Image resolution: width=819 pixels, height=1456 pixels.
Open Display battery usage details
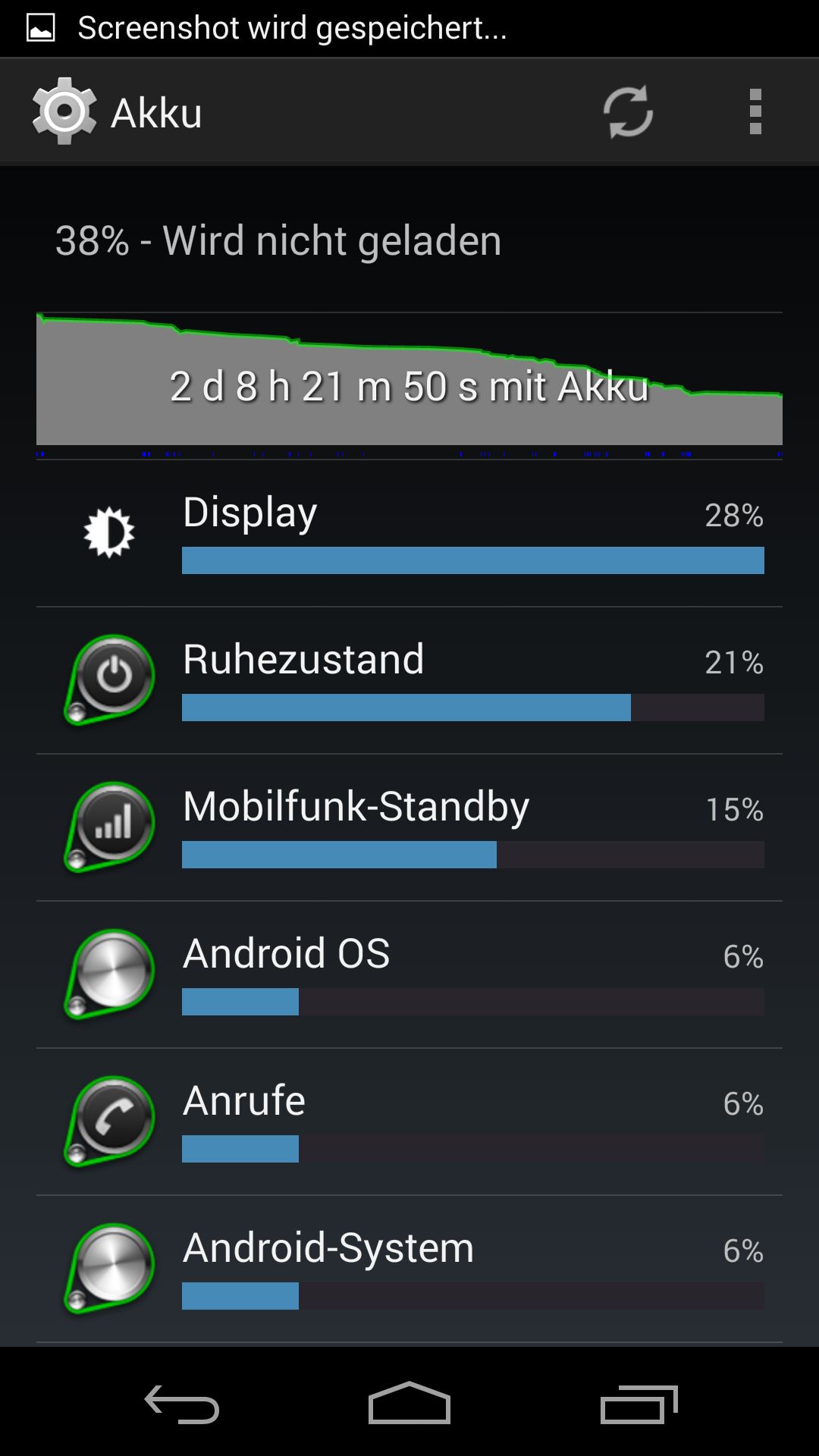point(409,533)
